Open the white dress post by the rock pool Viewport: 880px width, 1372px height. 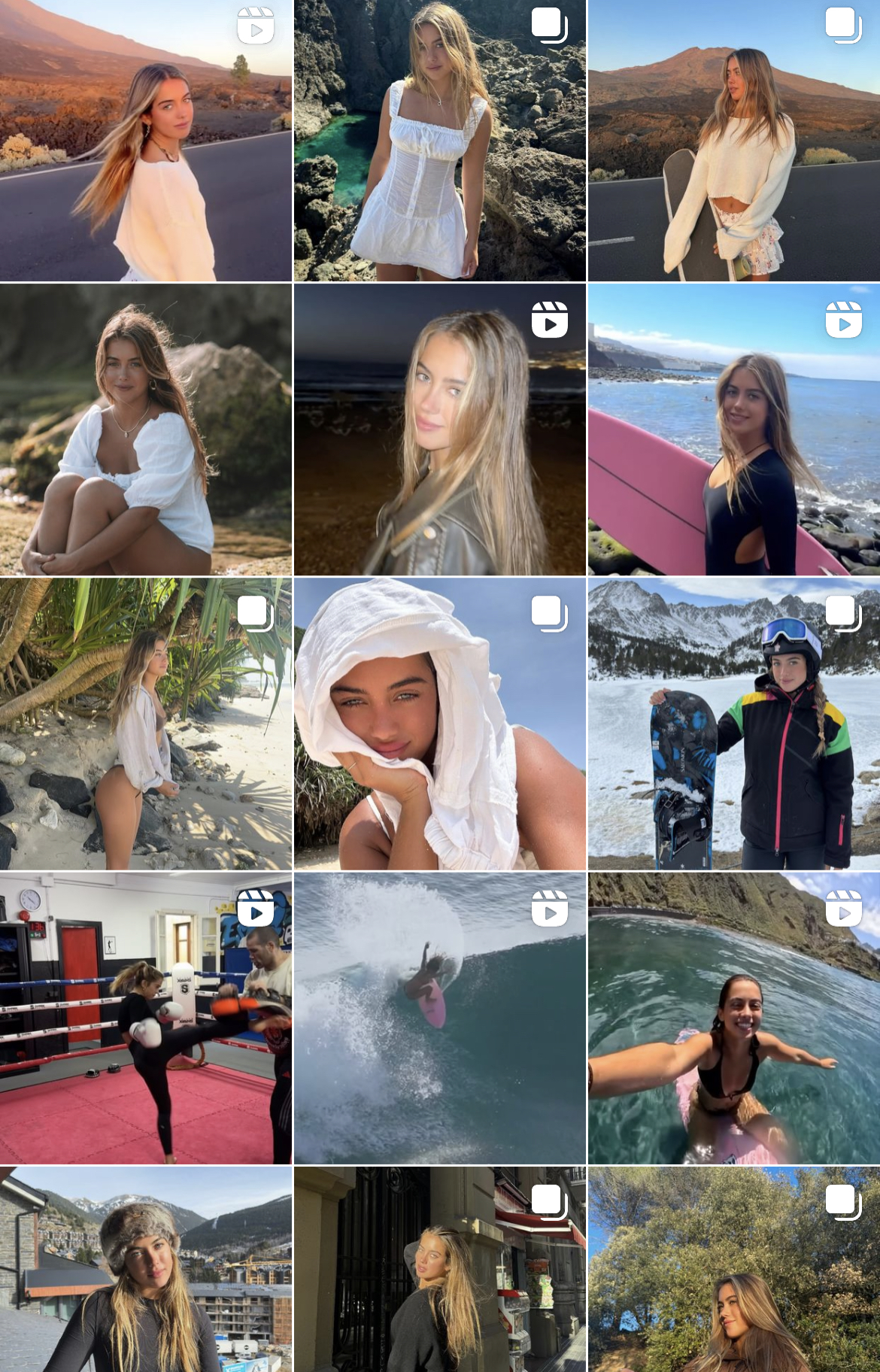coord(439,141)
